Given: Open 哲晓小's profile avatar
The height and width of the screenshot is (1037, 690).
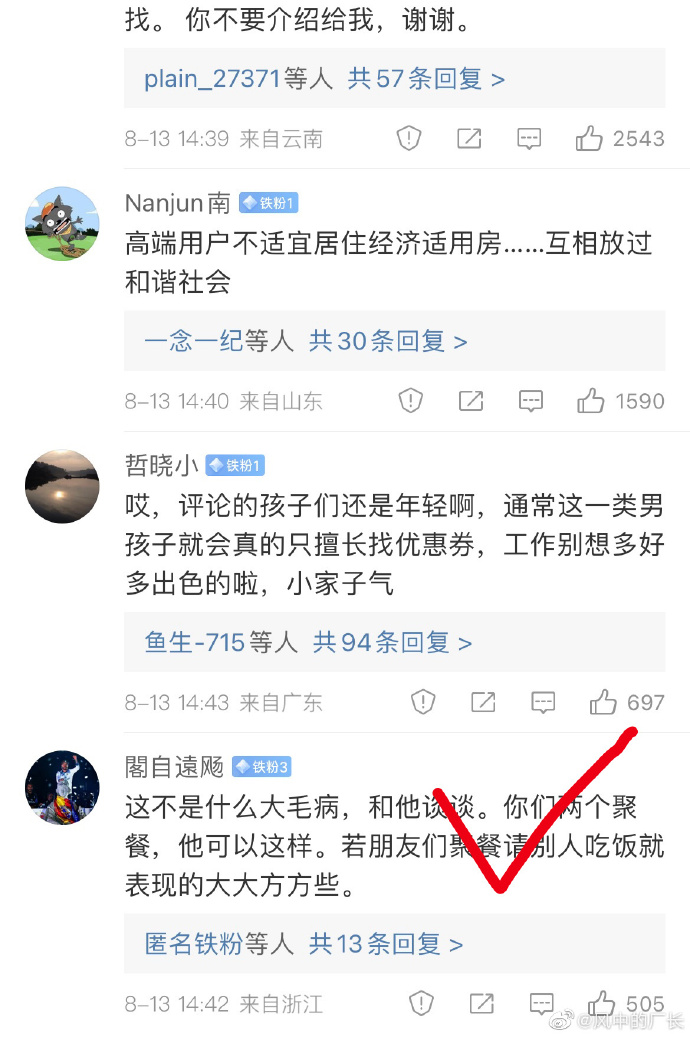Looking at the screenshot, I should tap(62, 486).
